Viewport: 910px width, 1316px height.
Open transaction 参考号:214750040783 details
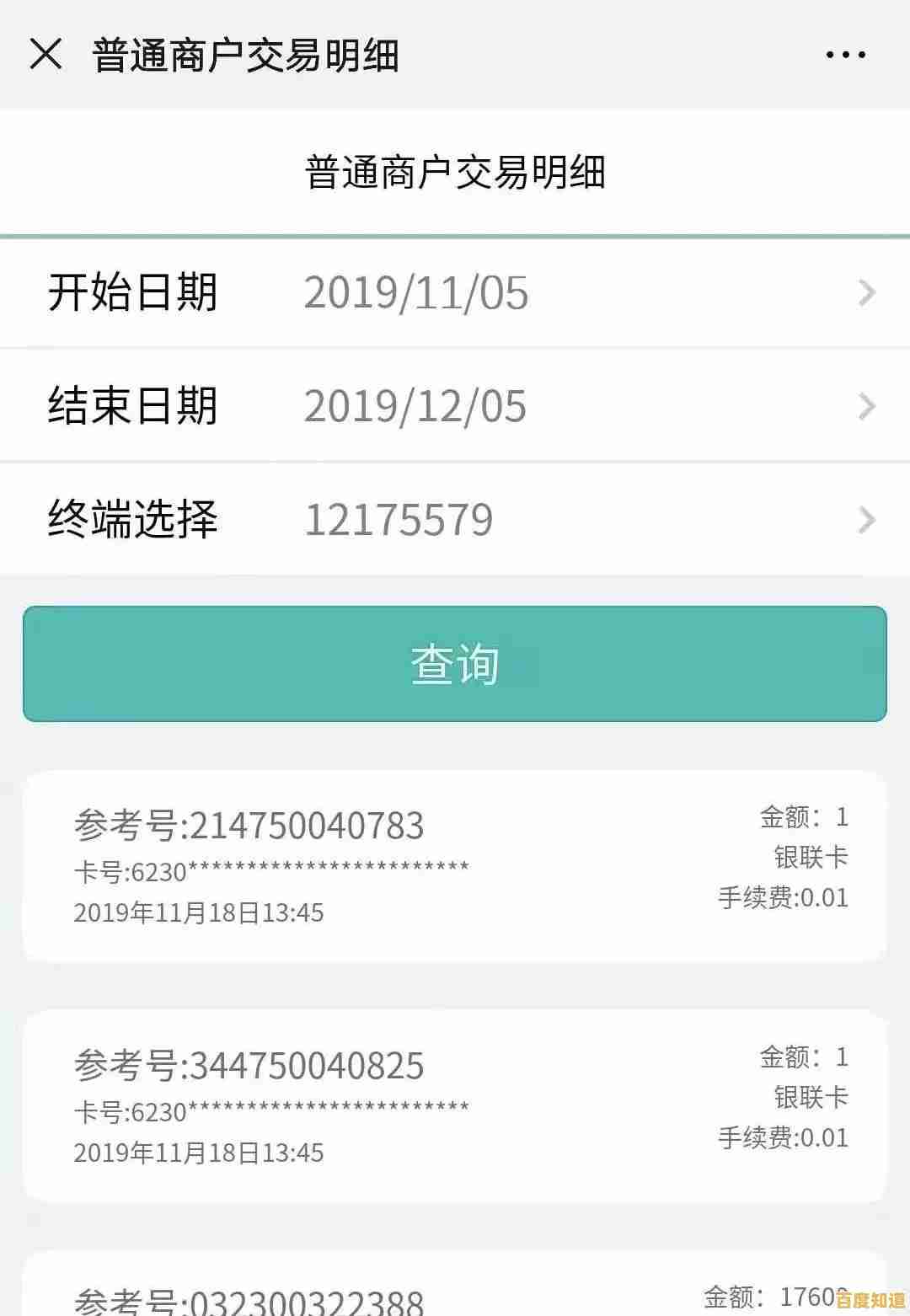(x=455, y=866)
